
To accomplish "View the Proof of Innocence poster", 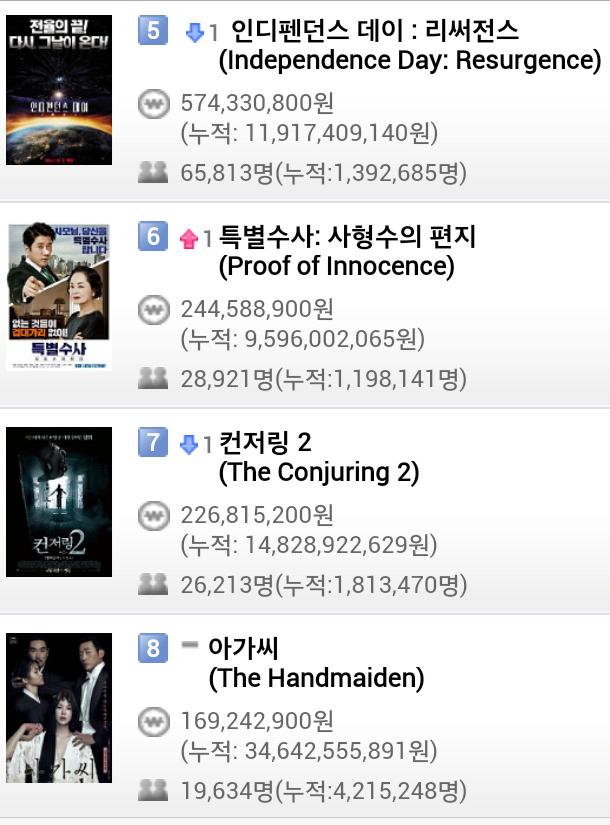I will tap(59, 297).
